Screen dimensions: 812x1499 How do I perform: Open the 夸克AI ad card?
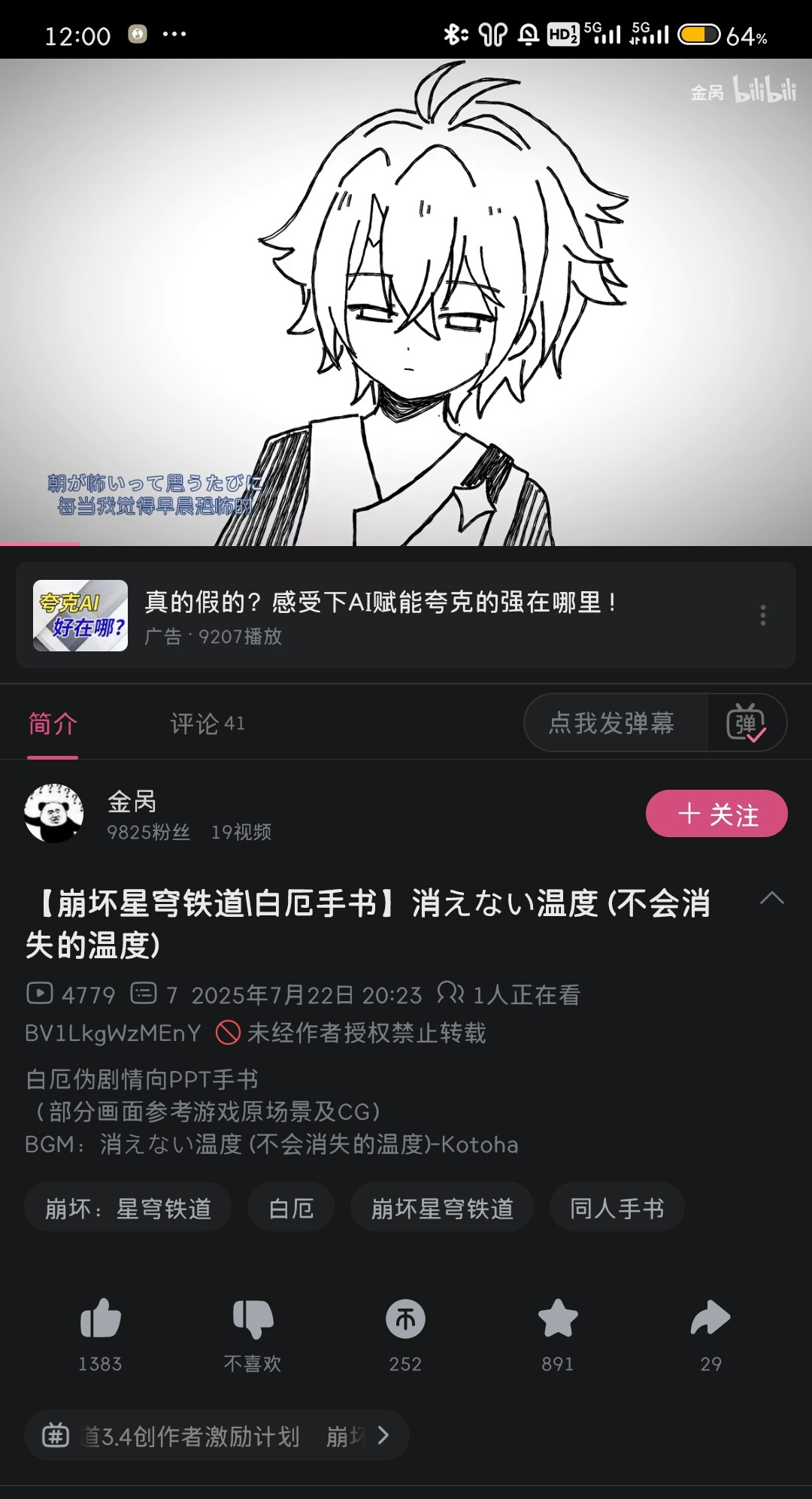pyautogui.click(x=376, y=615)
